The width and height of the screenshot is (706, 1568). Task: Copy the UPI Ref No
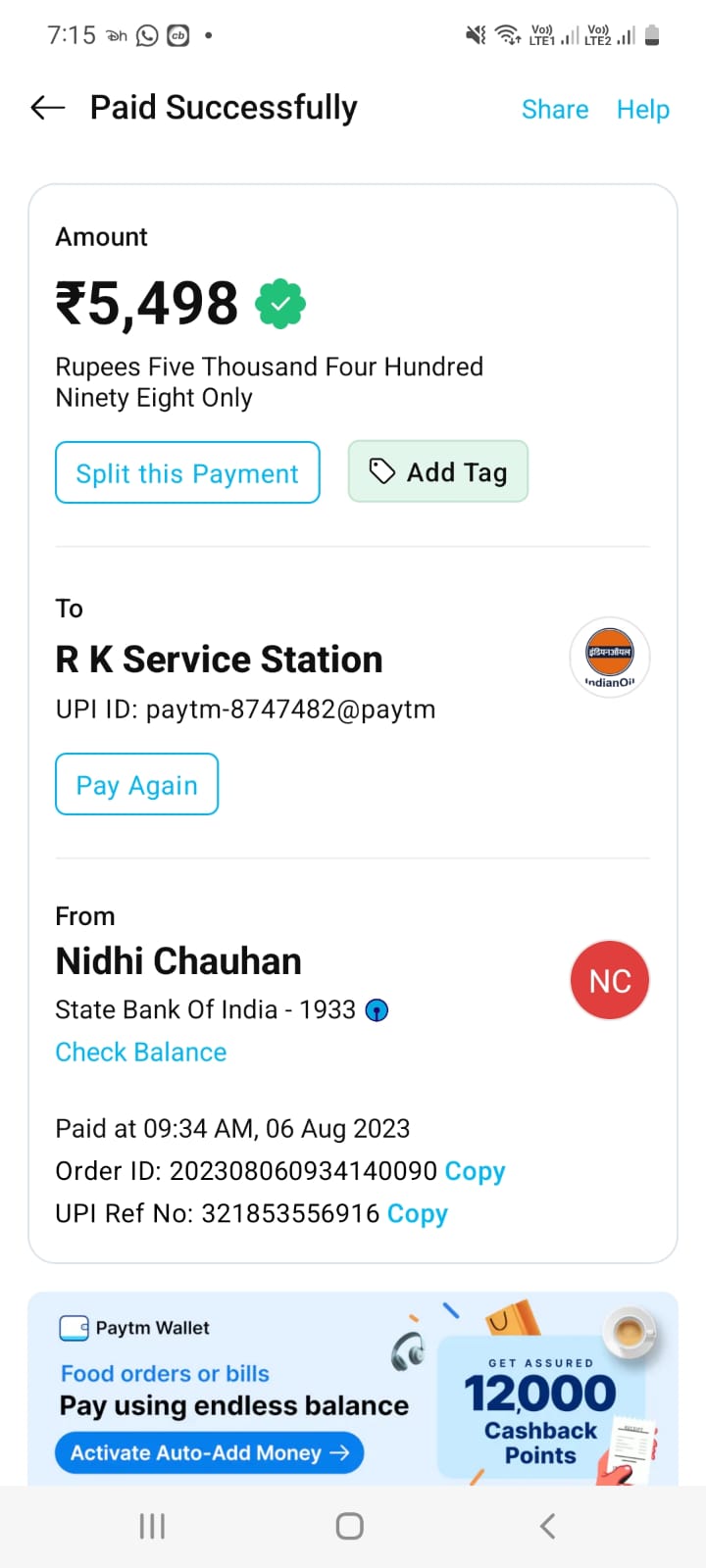[418, 1213]
